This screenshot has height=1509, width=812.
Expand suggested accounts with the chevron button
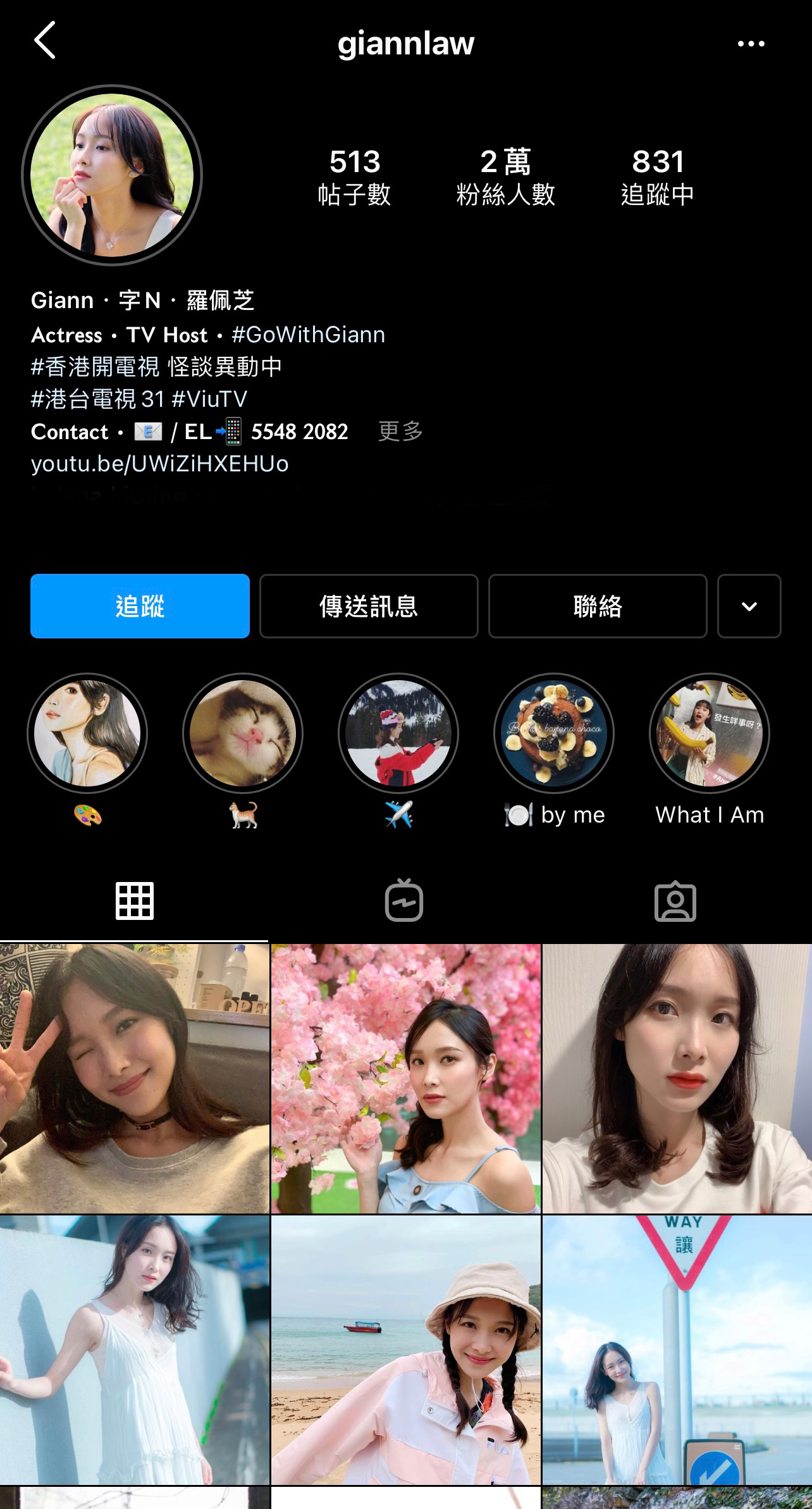pyautogui.click(x=749, y=606)
